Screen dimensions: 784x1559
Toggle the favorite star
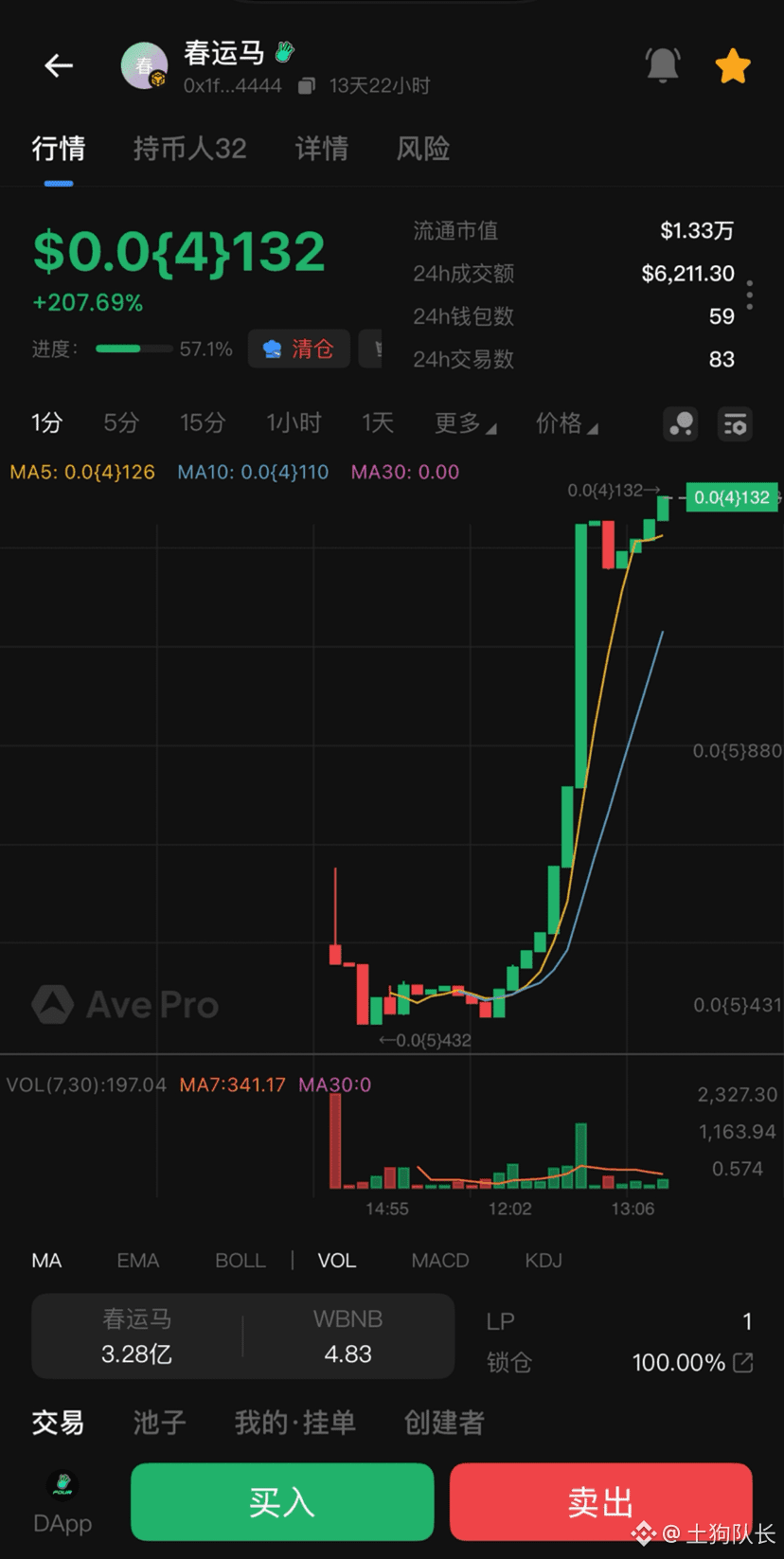click(733, 66)
